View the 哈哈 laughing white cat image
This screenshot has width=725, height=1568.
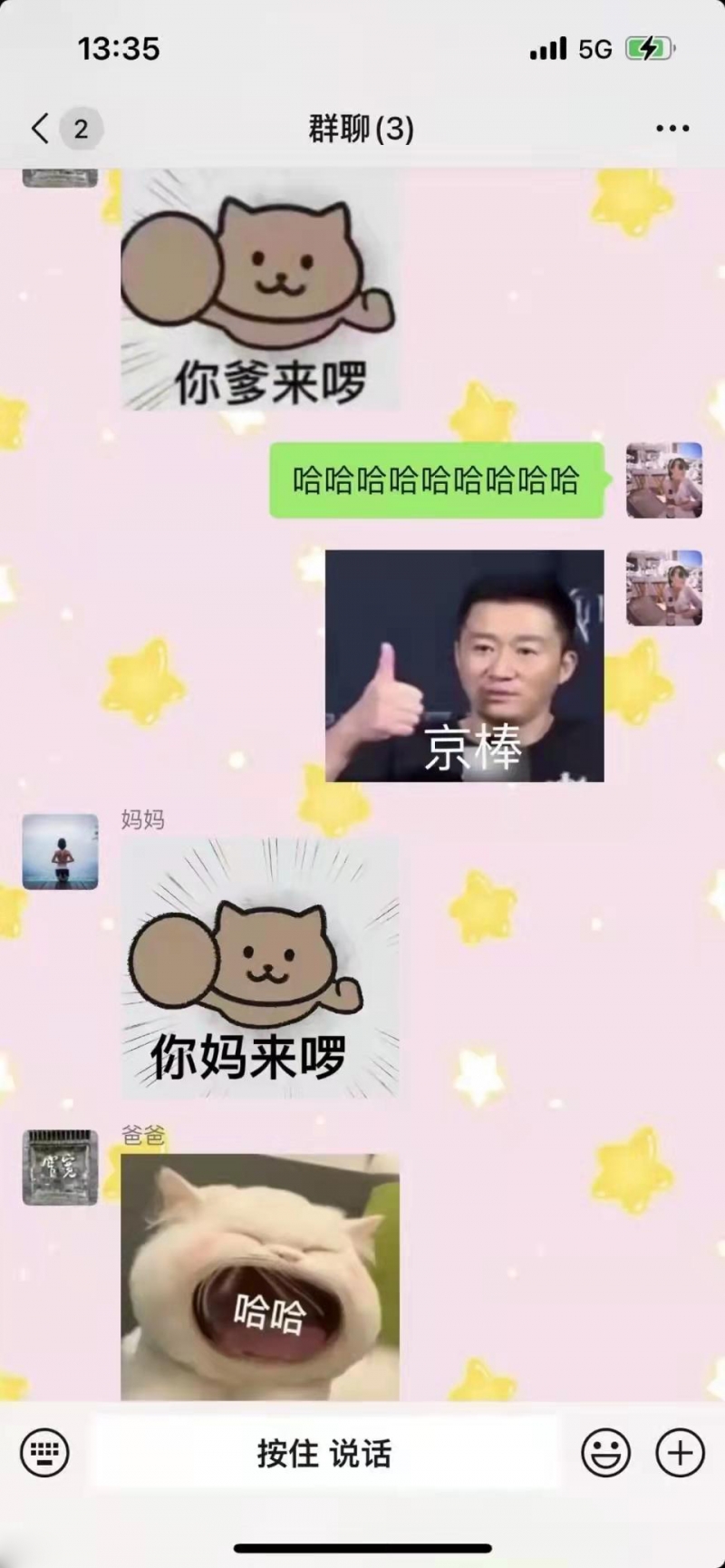tap(259, 1276)
